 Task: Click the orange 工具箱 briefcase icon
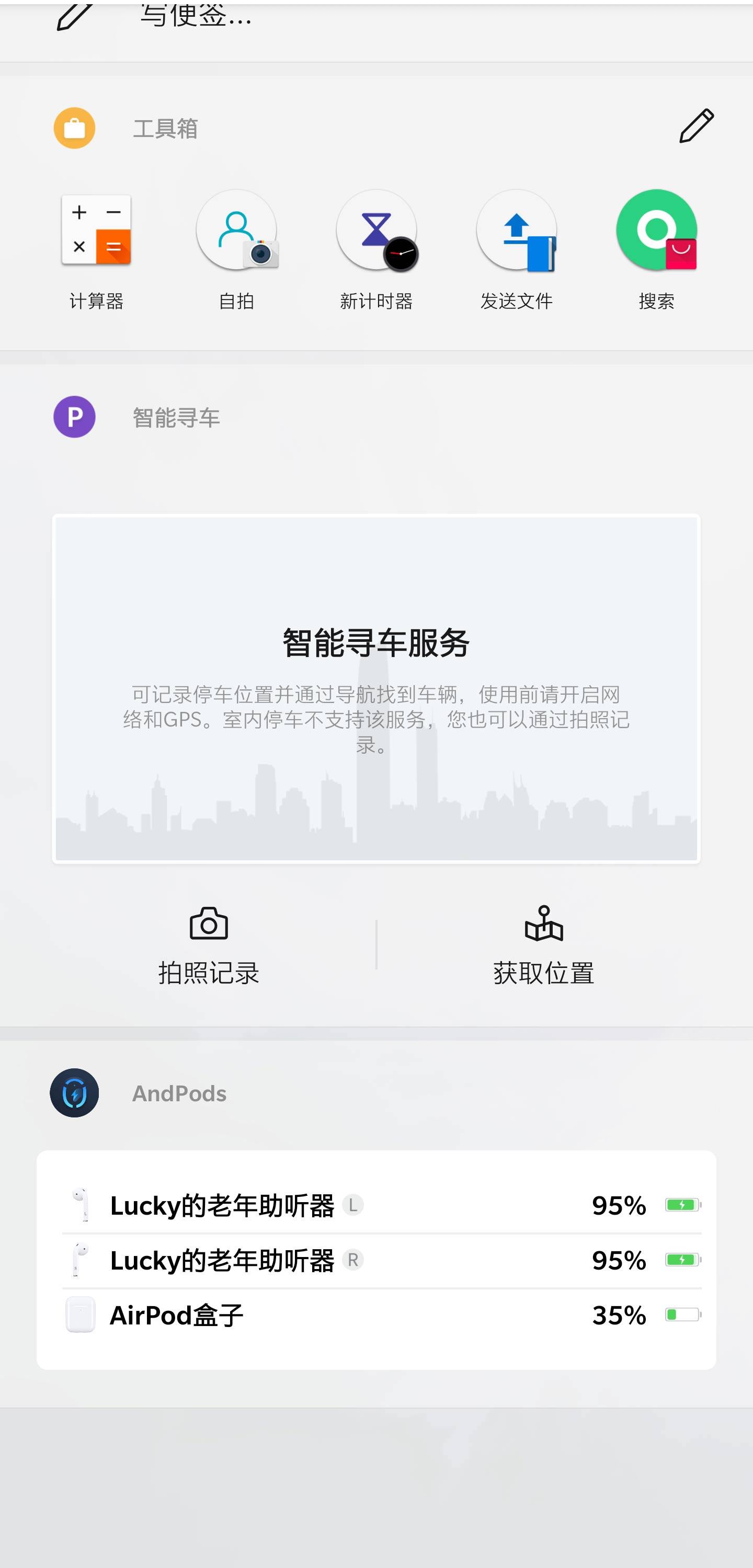pos(74,127)
